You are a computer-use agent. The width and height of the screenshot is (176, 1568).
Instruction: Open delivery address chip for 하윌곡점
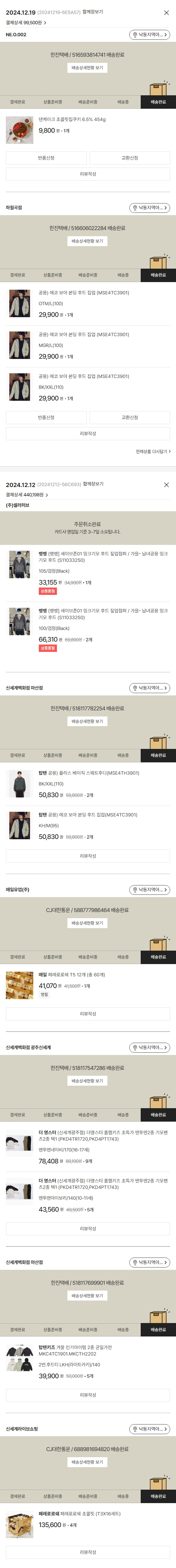click(x=149, y=208)
